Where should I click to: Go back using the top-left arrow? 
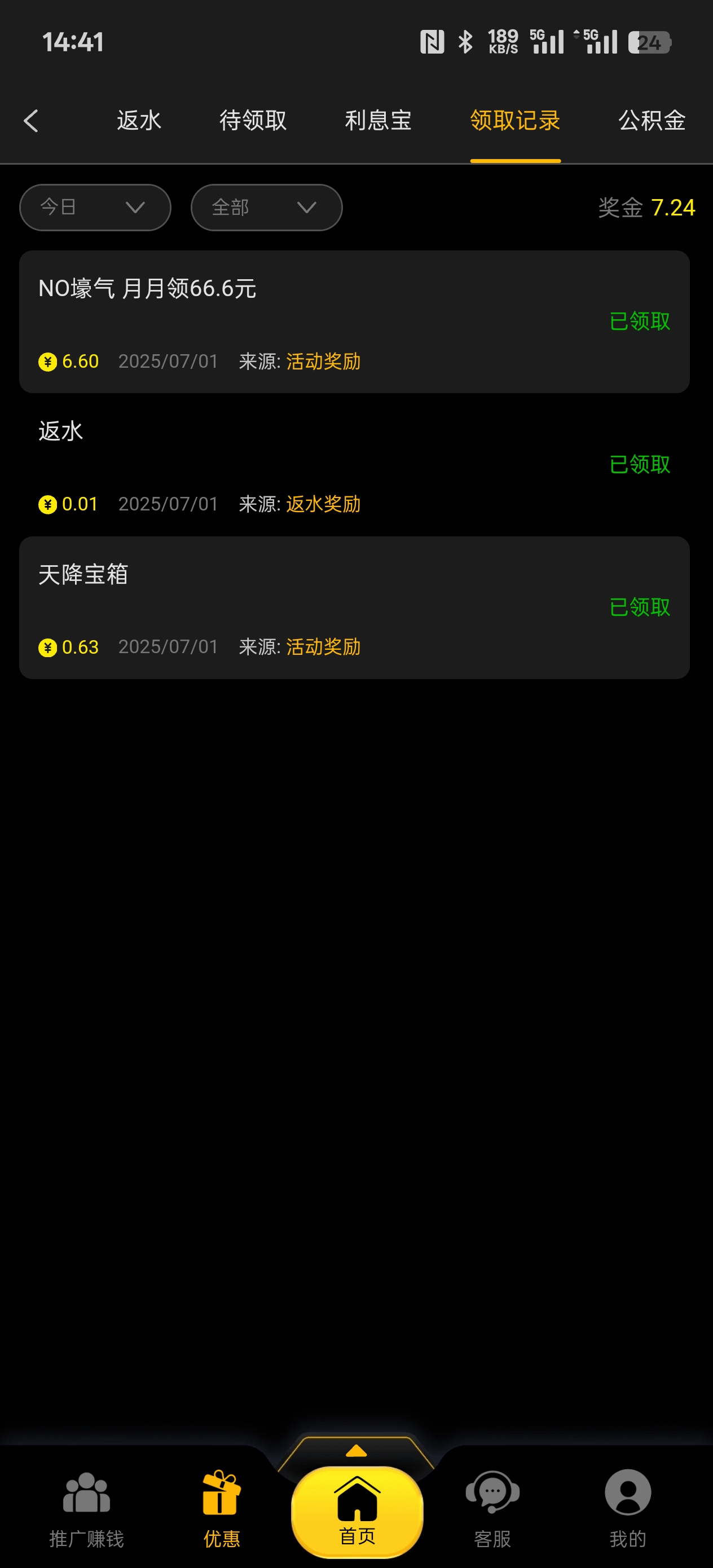32,121
